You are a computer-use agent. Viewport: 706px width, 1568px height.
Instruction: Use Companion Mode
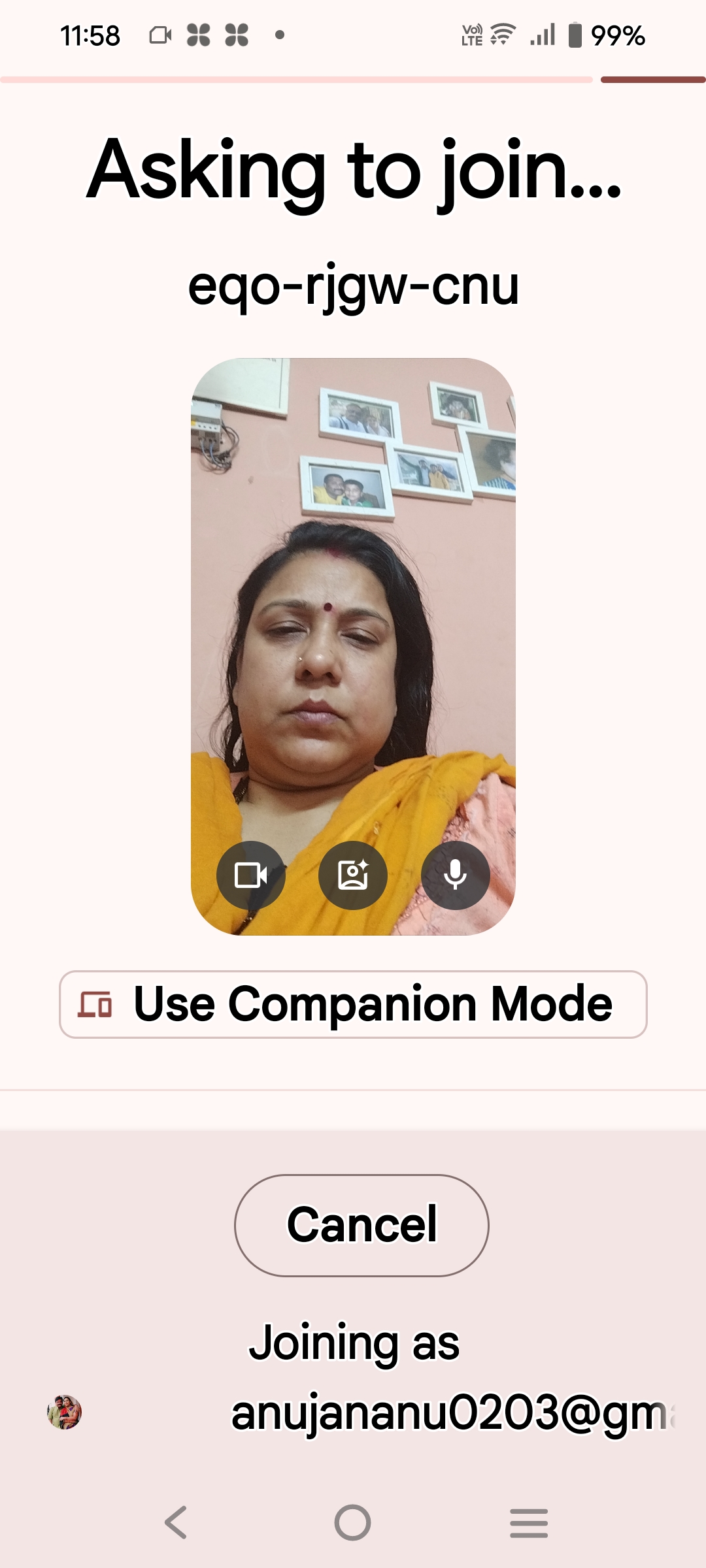[x=353, y=1004]
